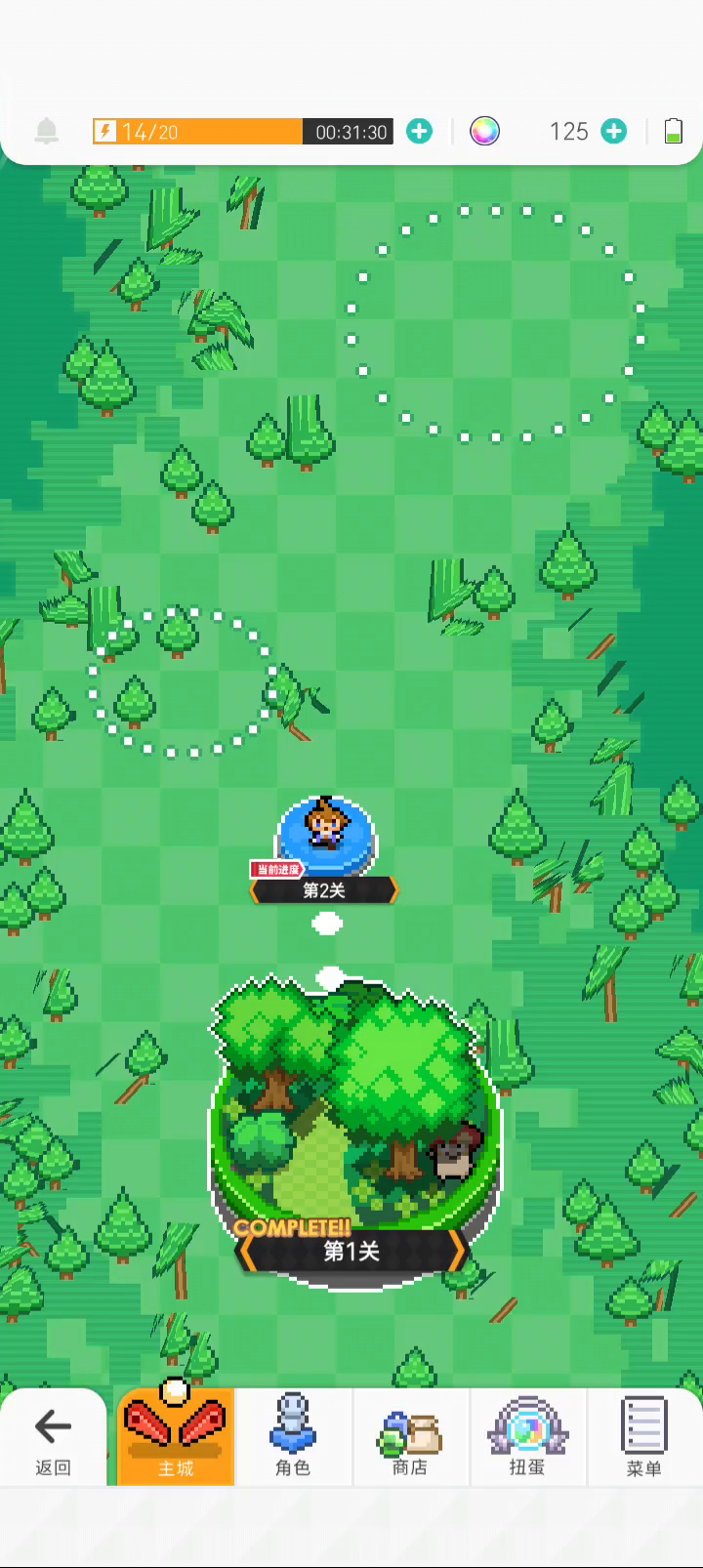703x1568 pixels.
Task: Open the notifications bell
Action: point(47,131)
